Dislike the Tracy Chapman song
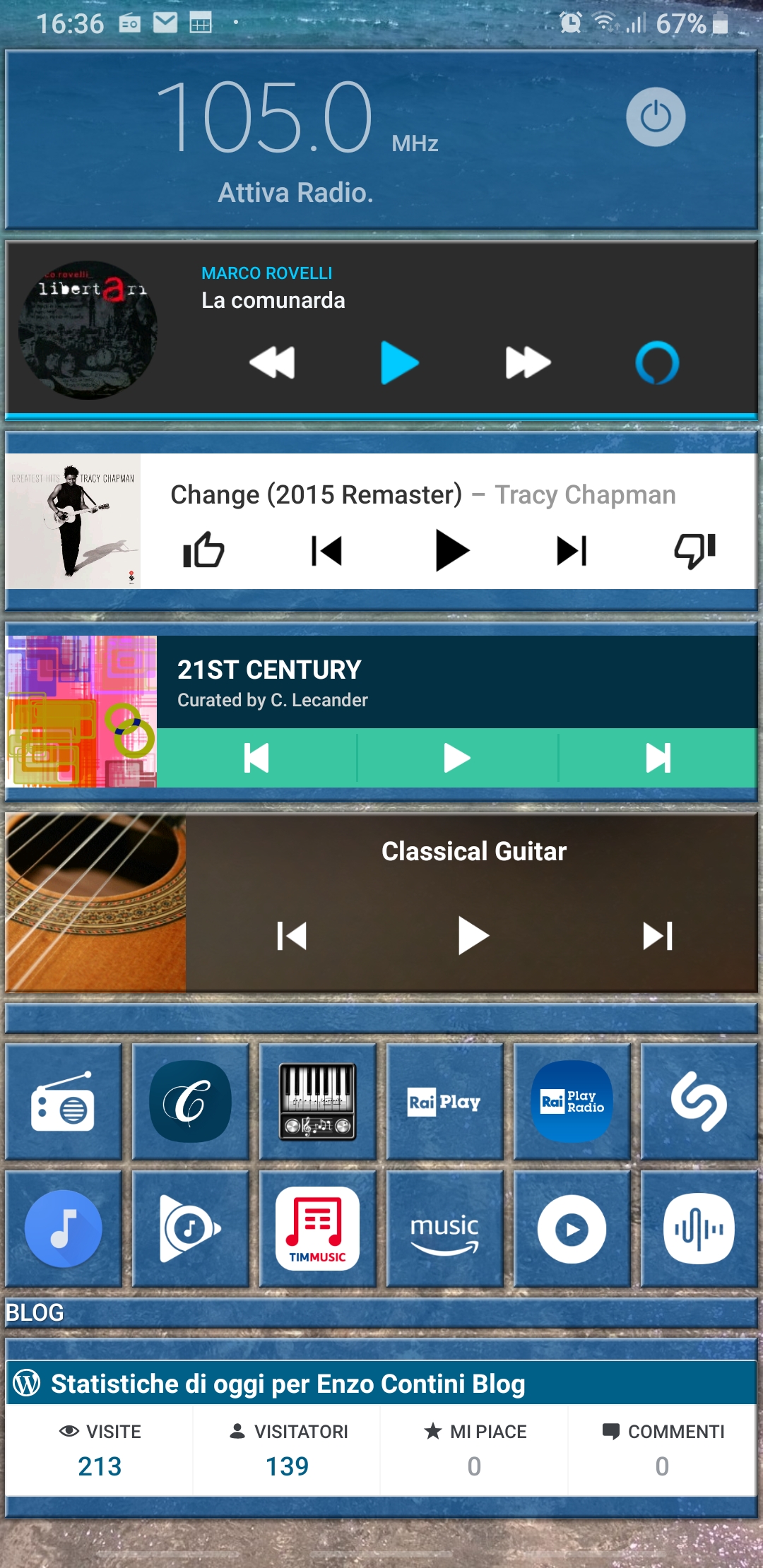Image resolution: width=763 pixels, height=1568 pixels. [695, 550]
